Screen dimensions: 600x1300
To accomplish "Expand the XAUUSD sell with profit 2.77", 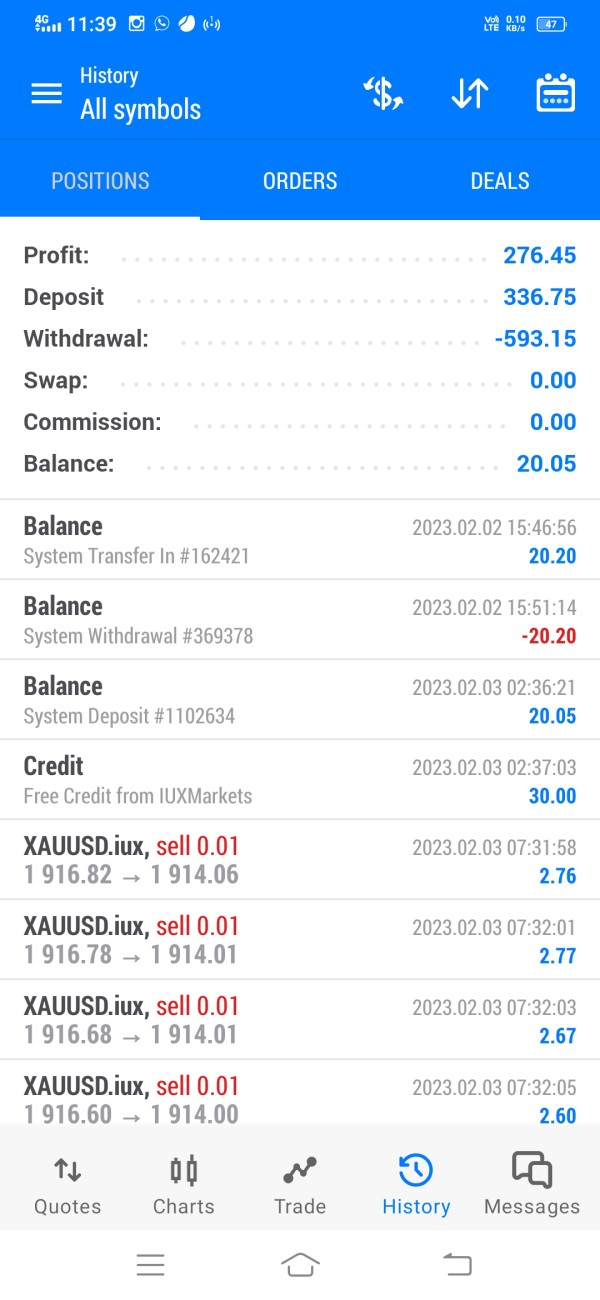I will [x=300, y=940].
